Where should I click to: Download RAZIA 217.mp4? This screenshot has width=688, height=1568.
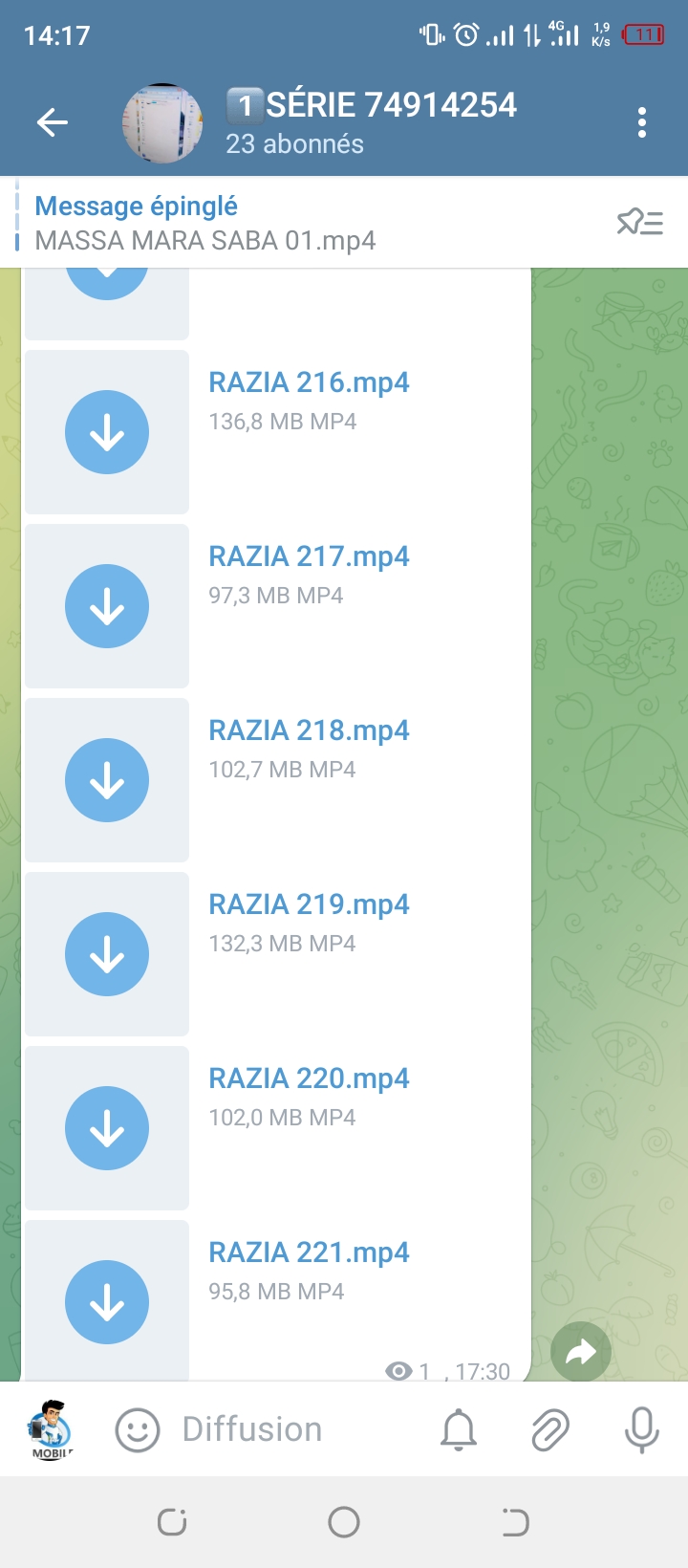107,606
